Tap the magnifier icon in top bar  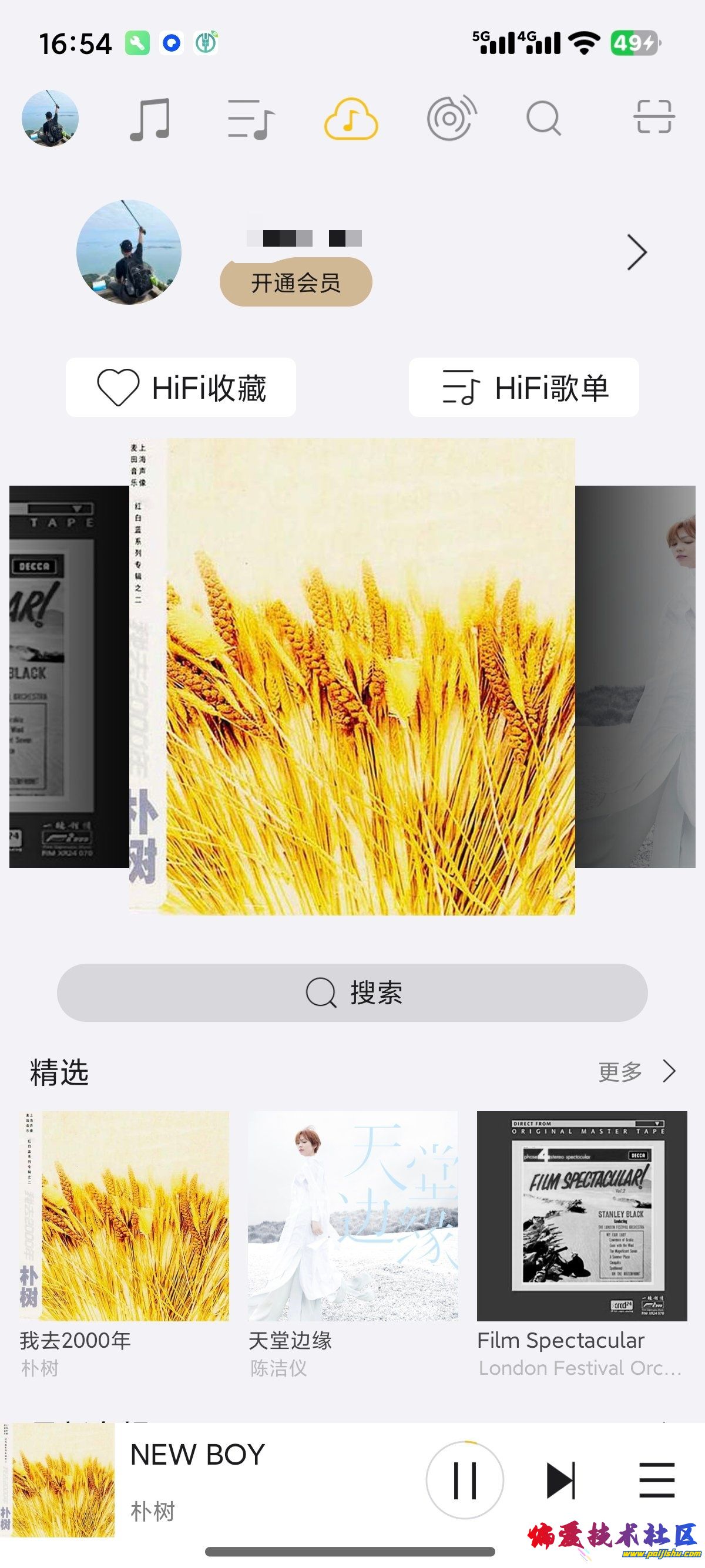pos(543,118)
